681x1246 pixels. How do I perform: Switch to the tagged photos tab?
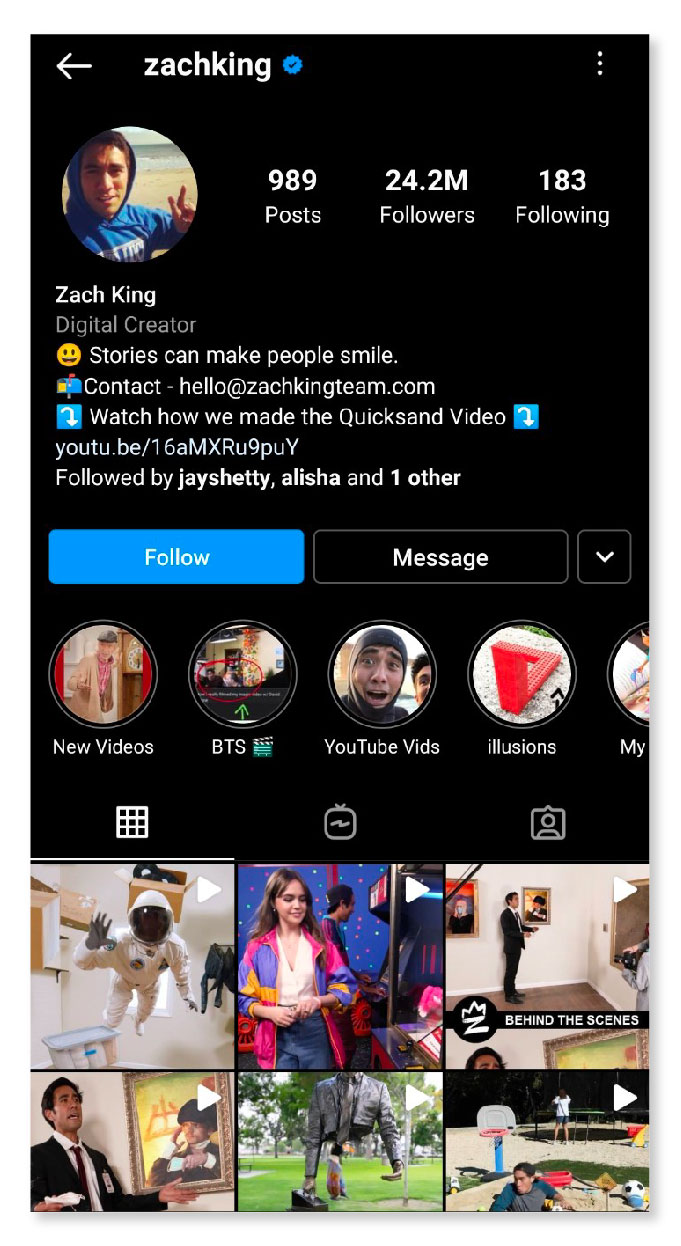click(x=548, y=822)
